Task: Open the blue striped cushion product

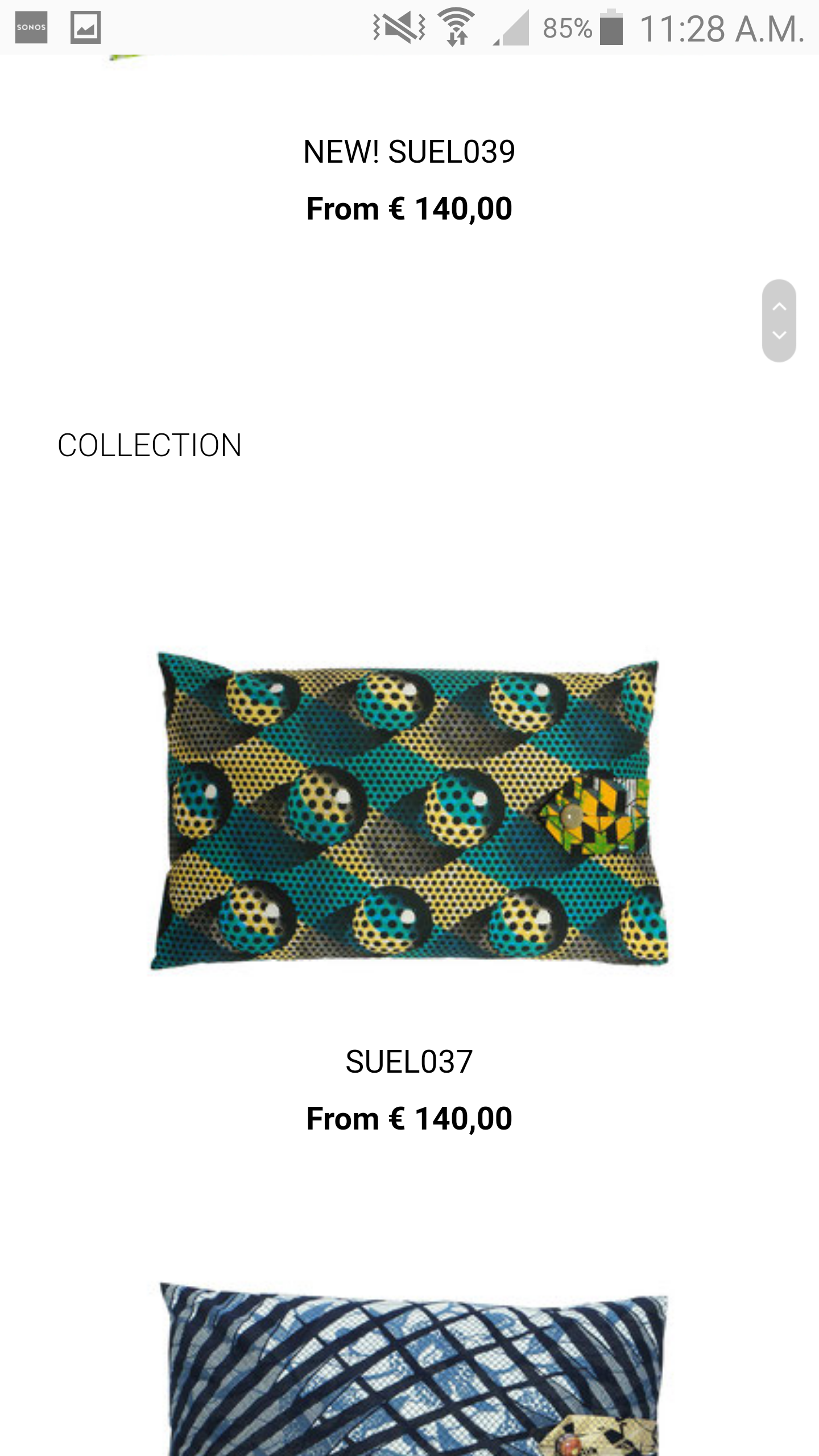Action: coord(412,1368)
